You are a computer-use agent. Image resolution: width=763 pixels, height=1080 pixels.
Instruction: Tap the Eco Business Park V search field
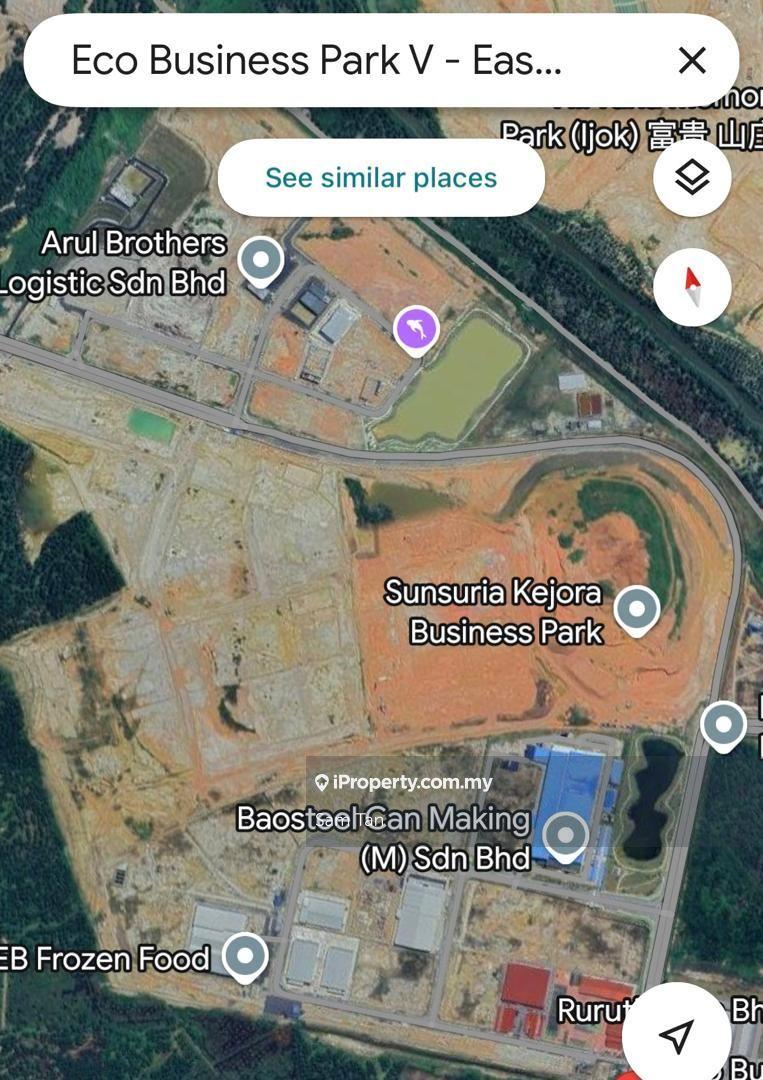(x=330, y=61)
